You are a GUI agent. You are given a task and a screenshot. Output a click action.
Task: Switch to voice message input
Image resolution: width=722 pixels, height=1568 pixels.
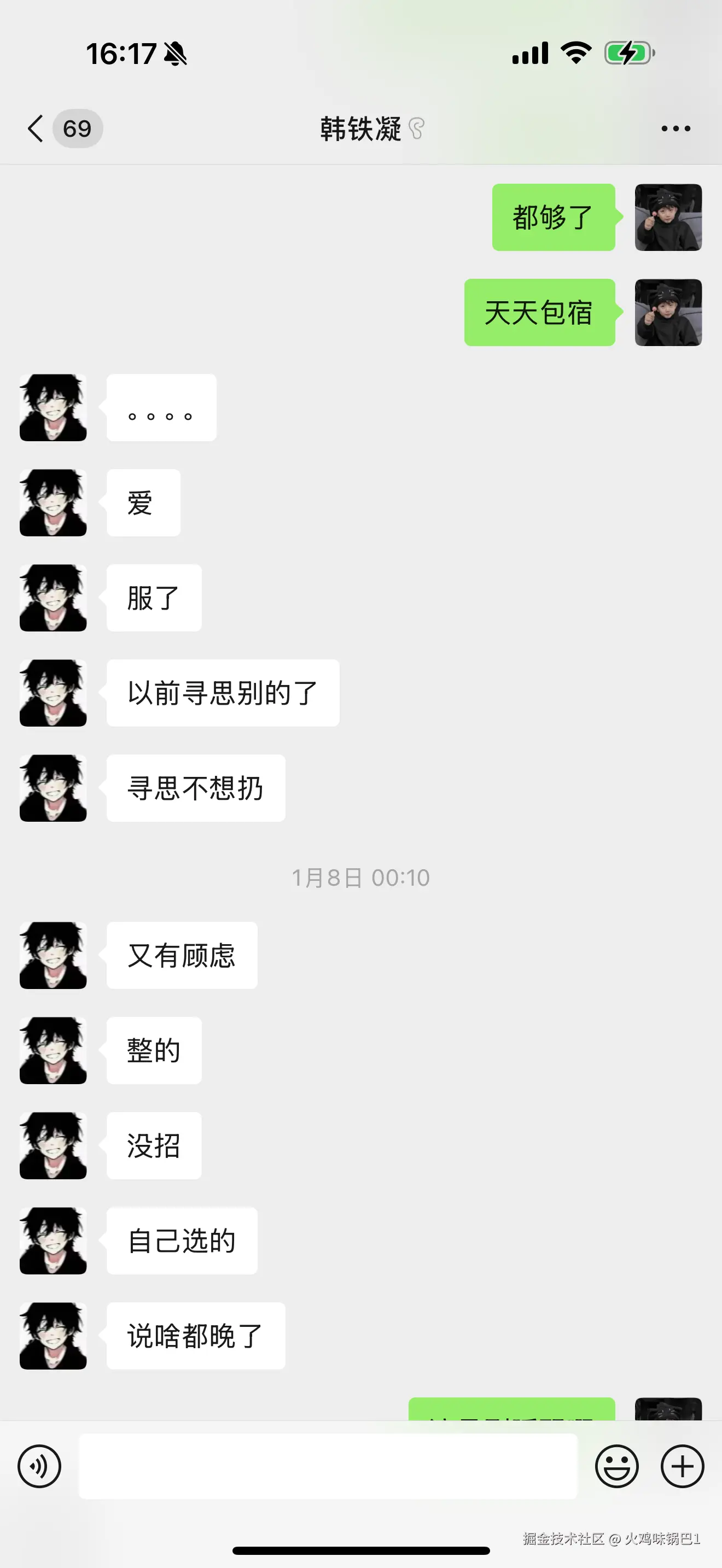(39, 1466)
